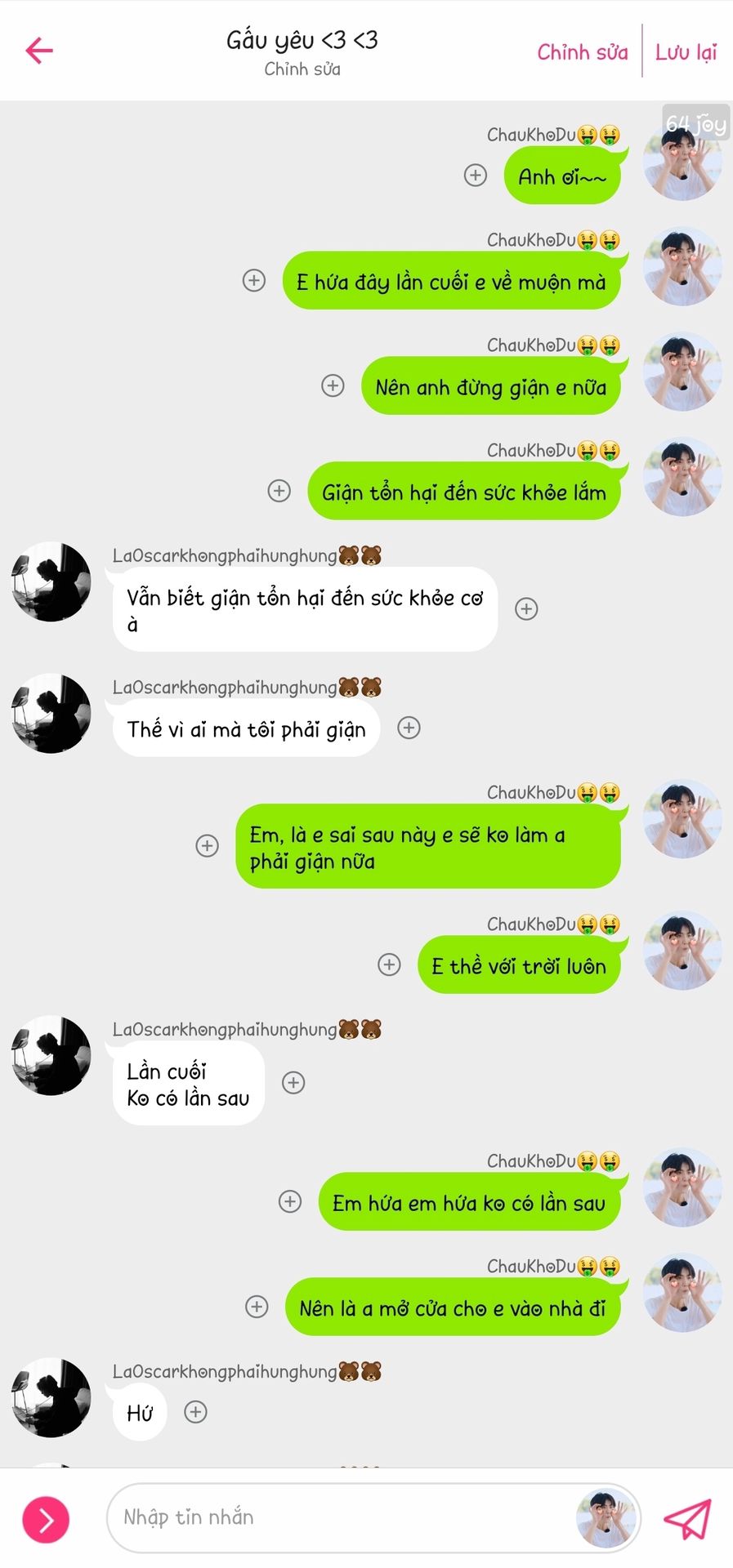Tap plus icon next to Thế vì ai

point(409,728)
